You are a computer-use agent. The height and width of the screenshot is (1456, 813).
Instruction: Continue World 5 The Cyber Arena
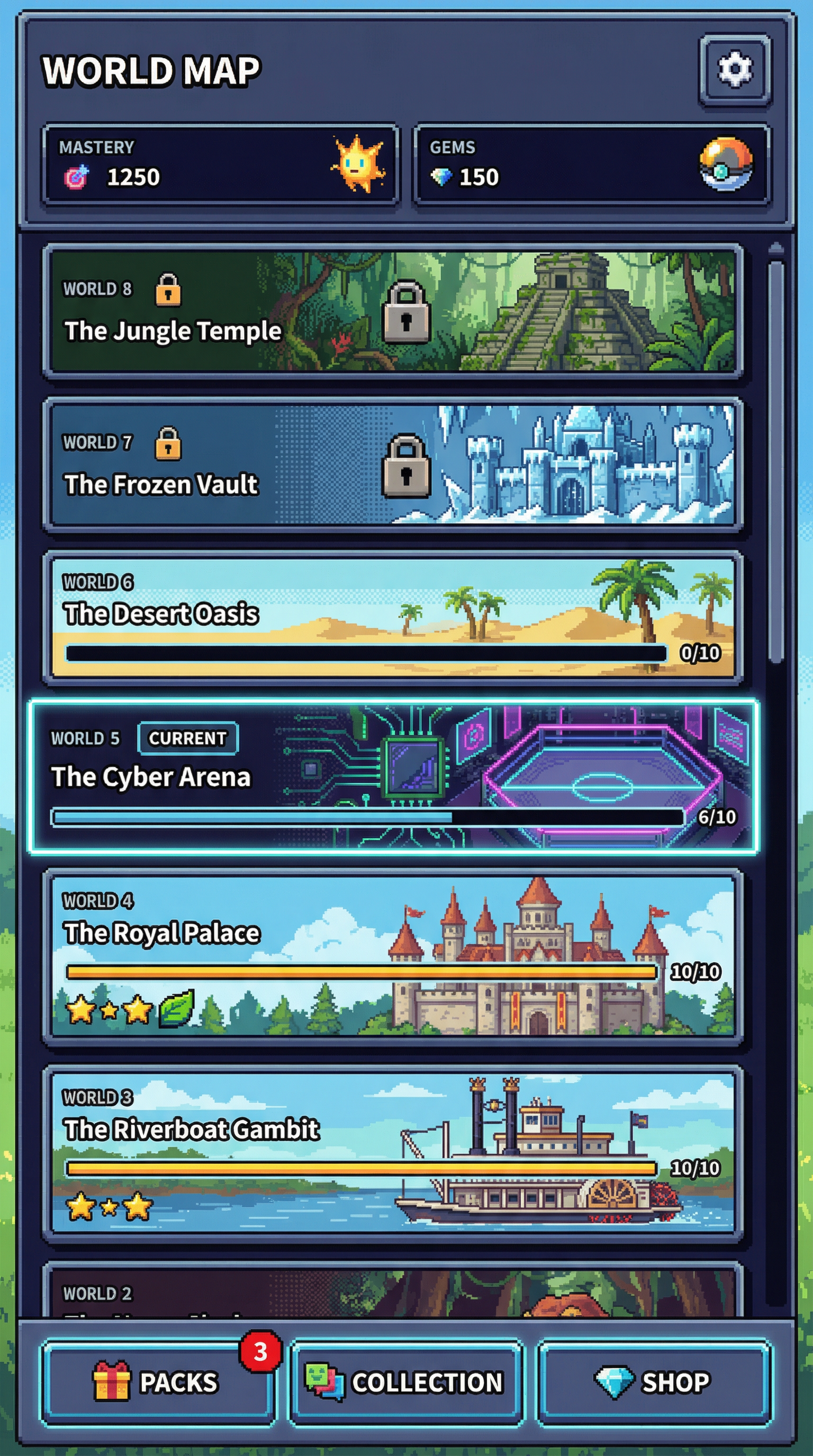pyautogui.click(x=393, y=777)
